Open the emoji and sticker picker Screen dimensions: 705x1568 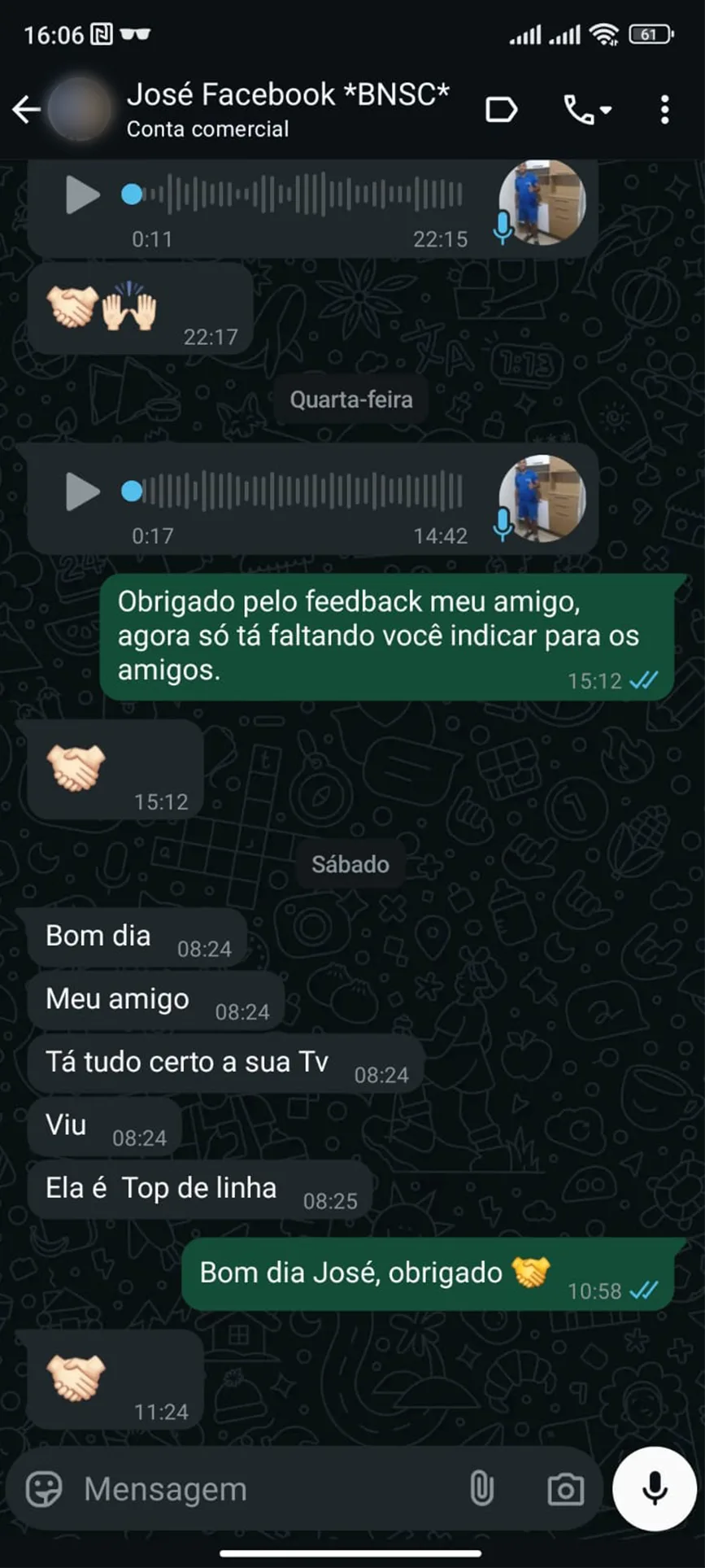pos(44,1489)
